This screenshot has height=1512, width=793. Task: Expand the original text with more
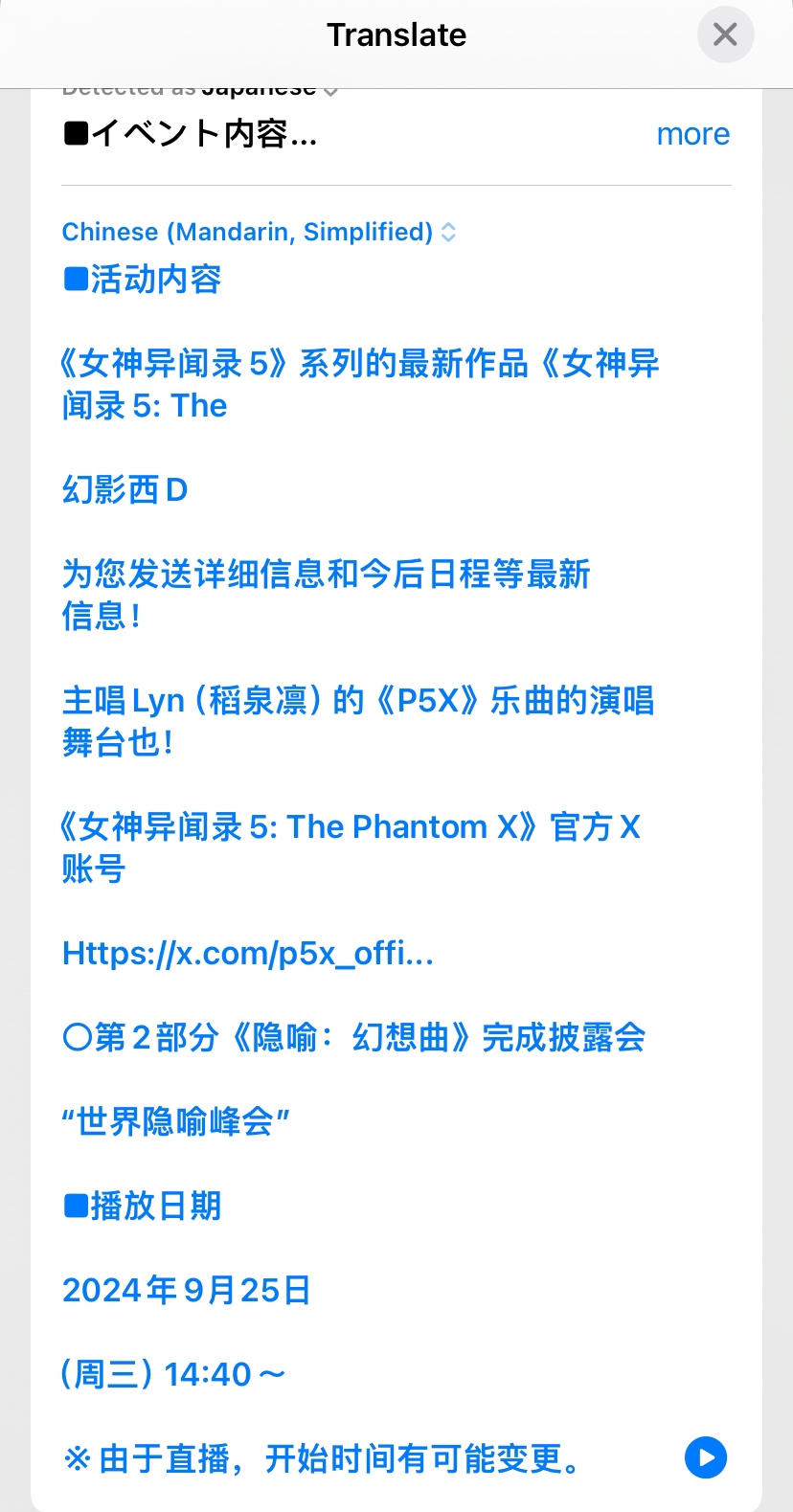(692, 134)
